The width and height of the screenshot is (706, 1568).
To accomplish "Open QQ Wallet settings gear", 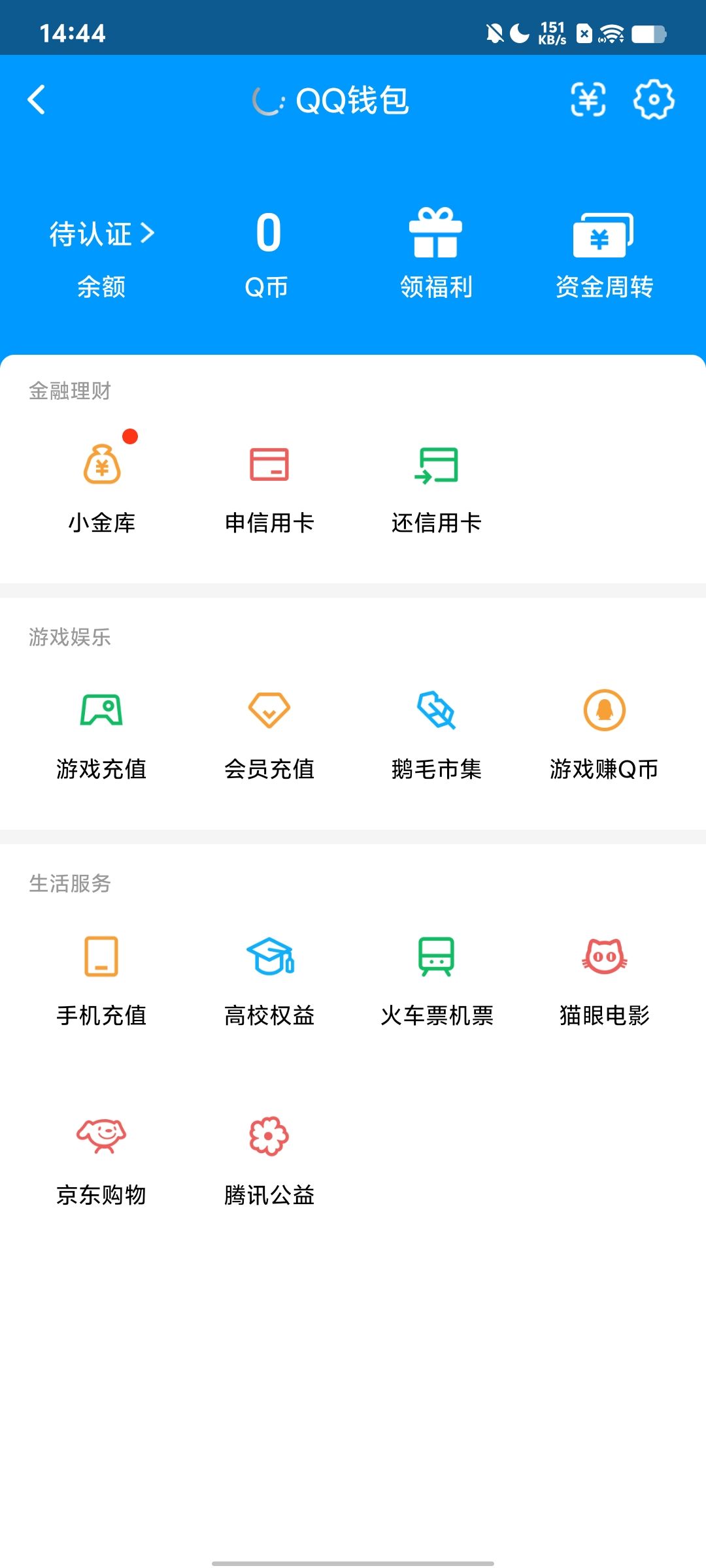I will [654, 99].
